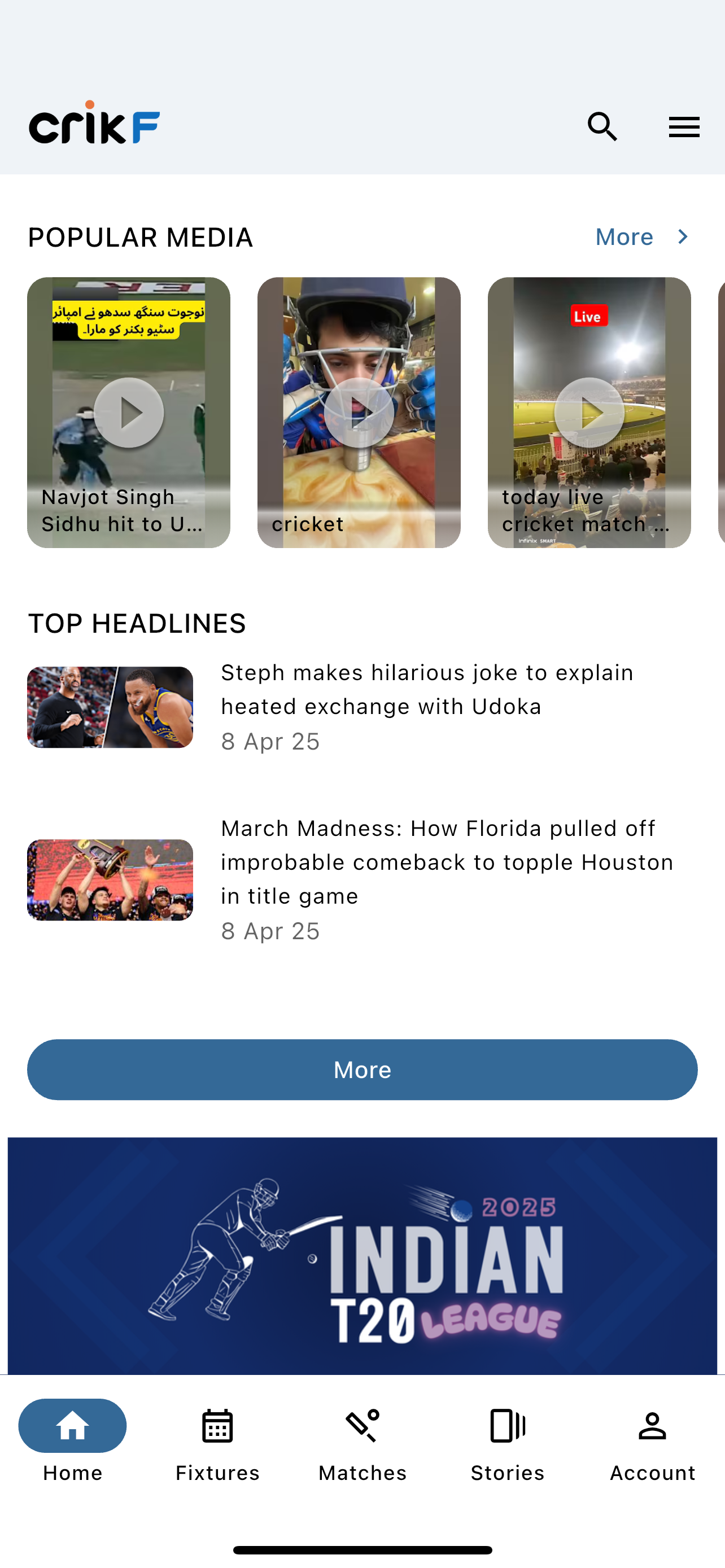The width and height of the screenshot is (725, 1568).
Task: Tap the blue More headlines button
Action: [362, 1070]
